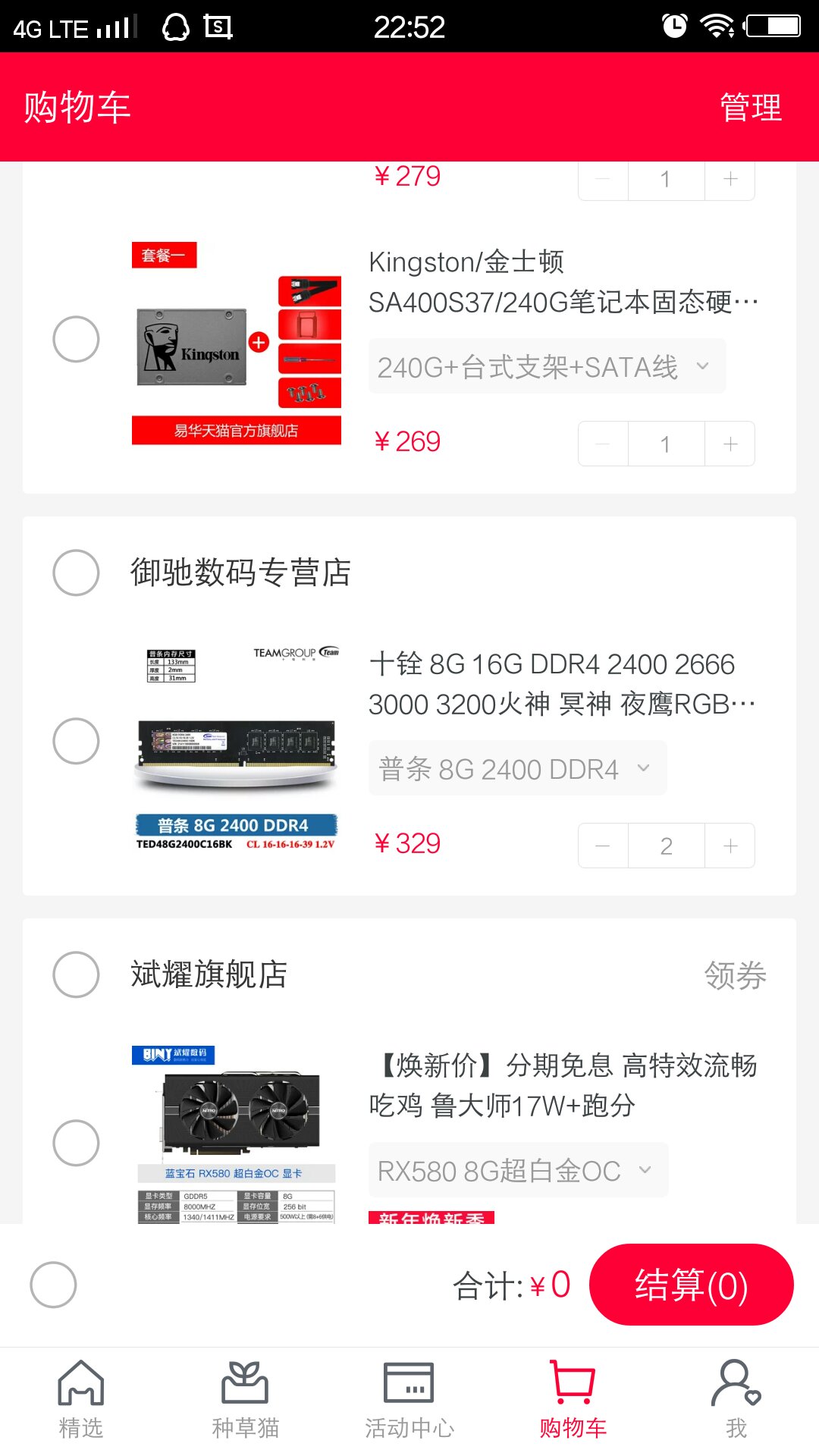This screenshot has height=1456, width=819.
Task: Open the Kingston SSD product image
Action: click(x=237, y=344)
